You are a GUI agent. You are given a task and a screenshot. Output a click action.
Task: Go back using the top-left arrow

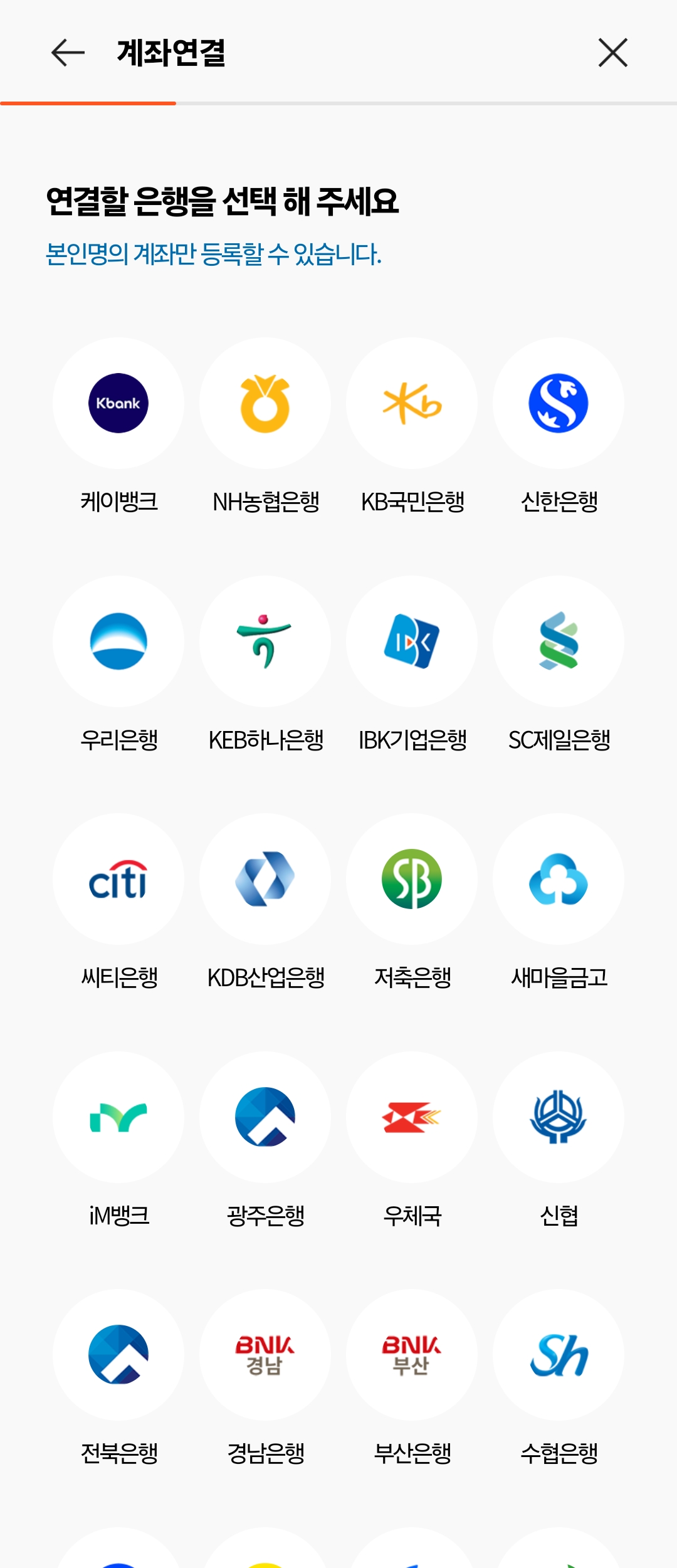click(68, 53)
